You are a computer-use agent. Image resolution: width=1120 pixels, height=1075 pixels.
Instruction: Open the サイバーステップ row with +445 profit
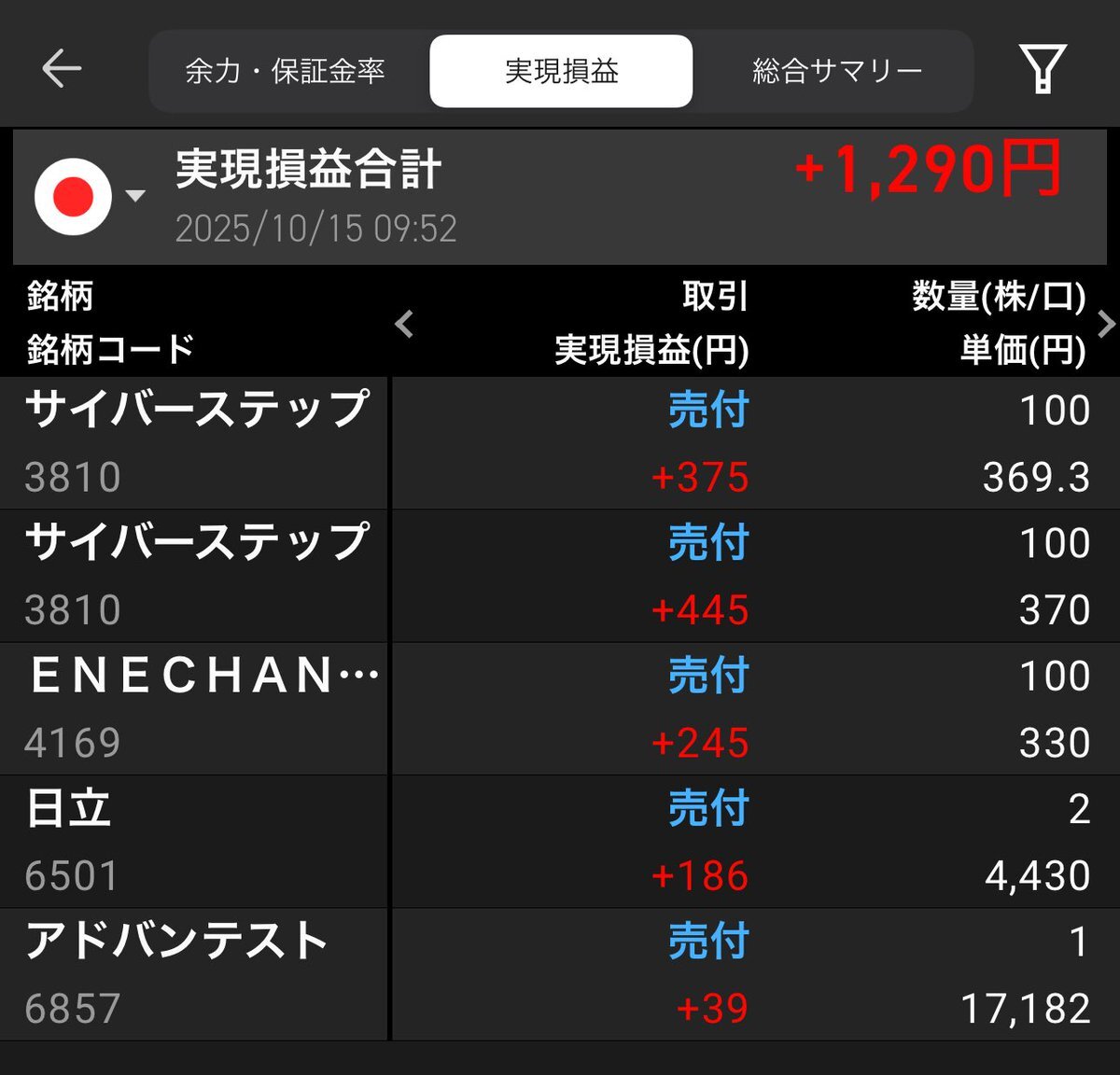click(560, 576)
